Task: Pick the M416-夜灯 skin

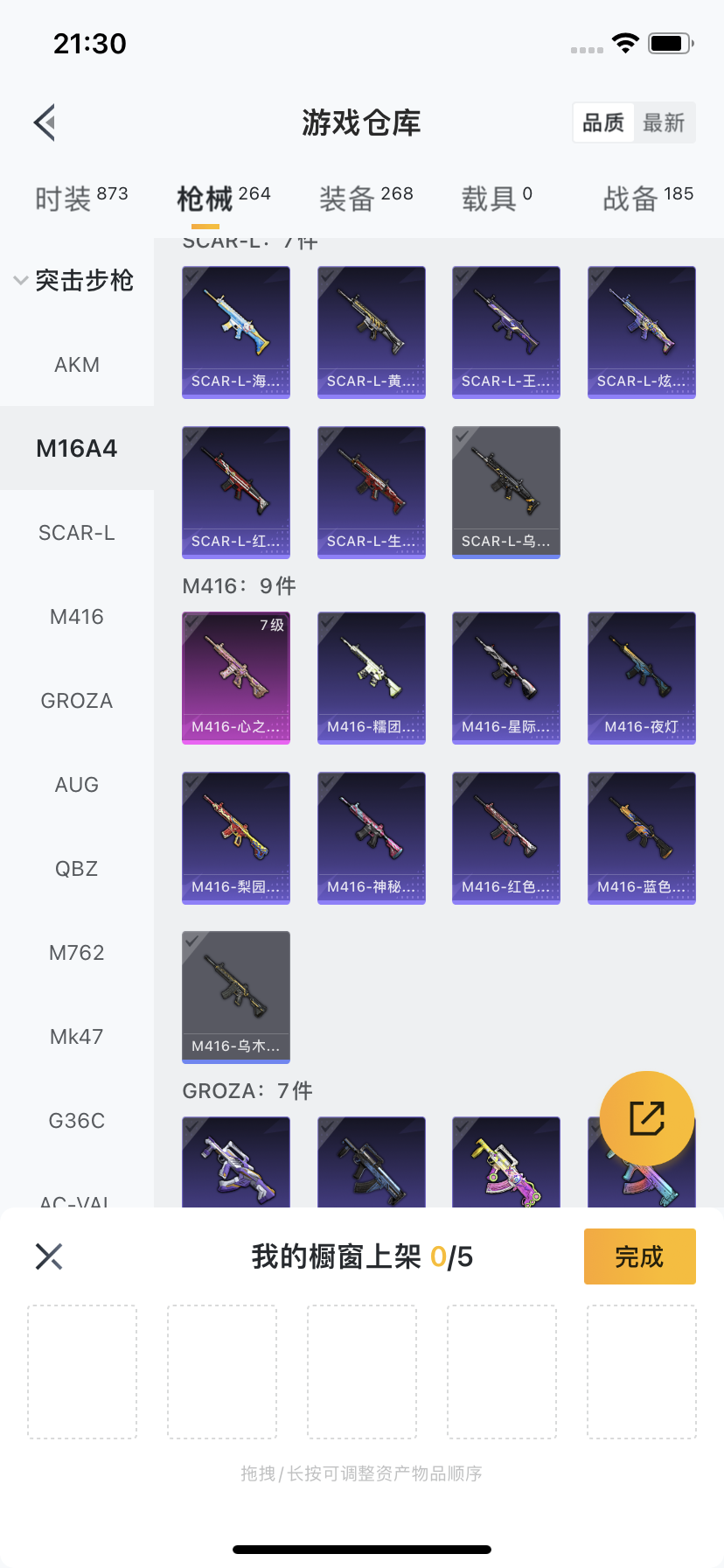Action: tap(641, 677)
